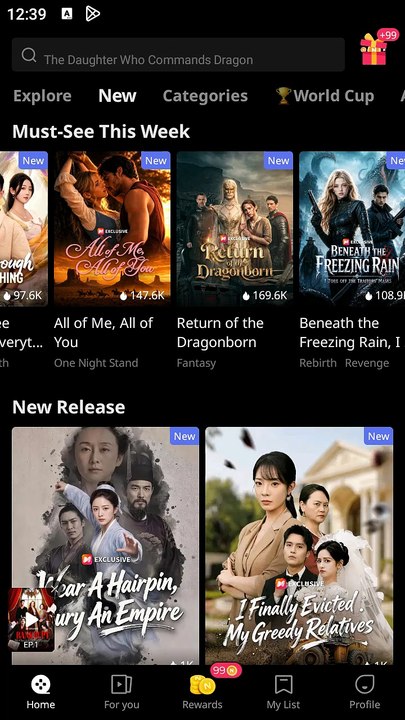Go to the World Cup tab
Image resolution: width=405 pixels, height=720 pixels.
325,96
